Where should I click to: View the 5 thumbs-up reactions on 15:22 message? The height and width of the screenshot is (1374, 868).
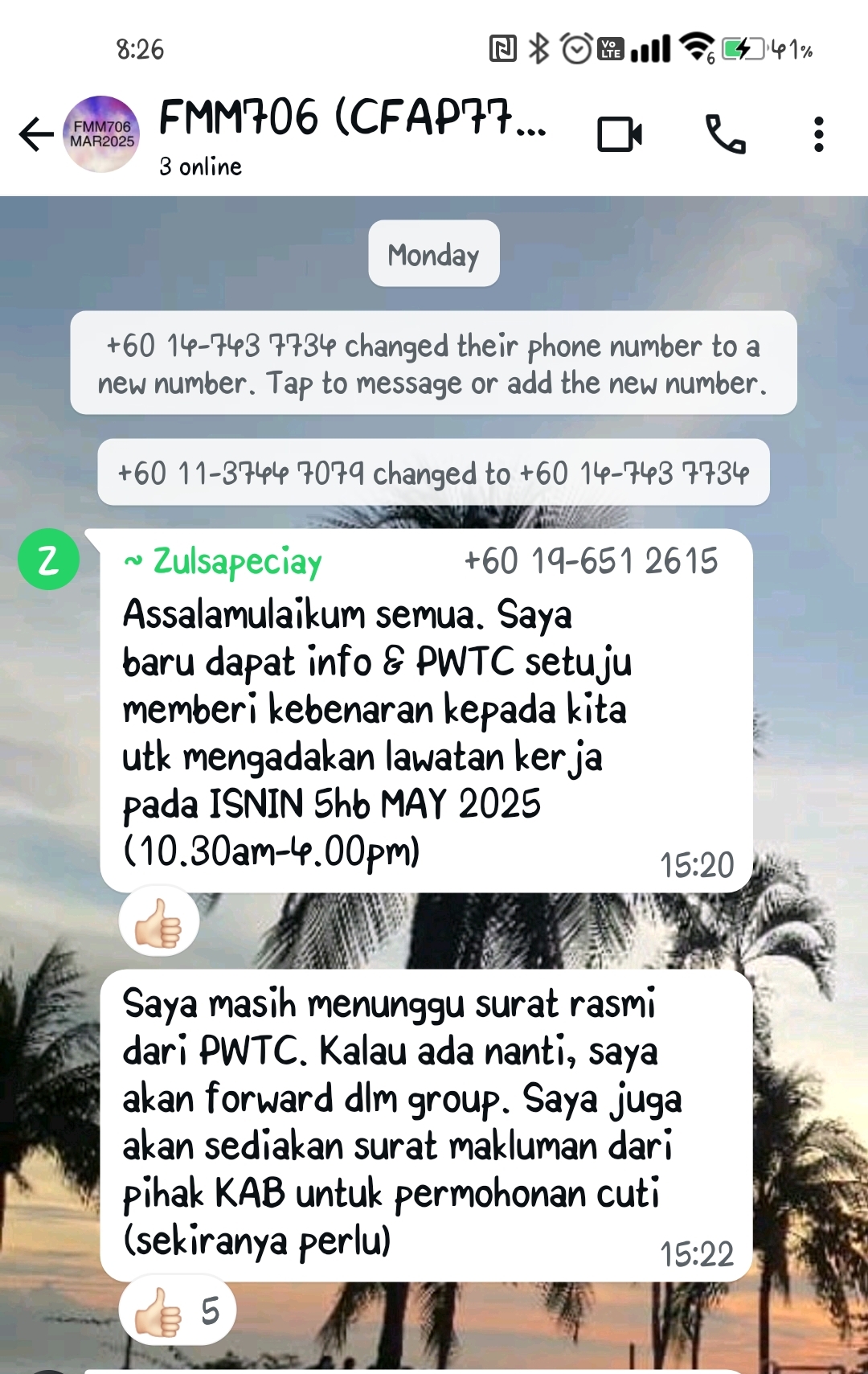[x=177, y=1311]
